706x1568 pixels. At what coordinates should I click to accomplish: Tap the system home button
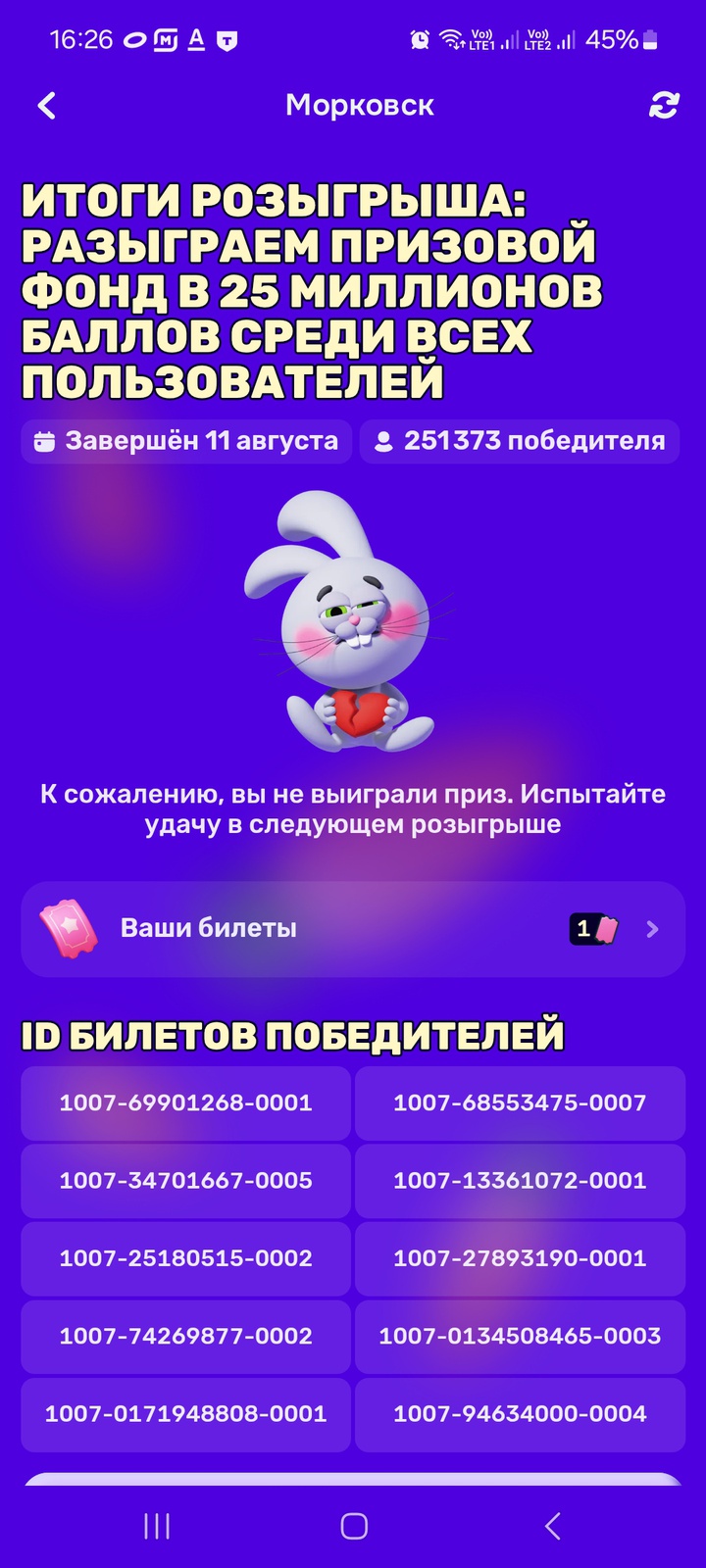coord(354,1526)
